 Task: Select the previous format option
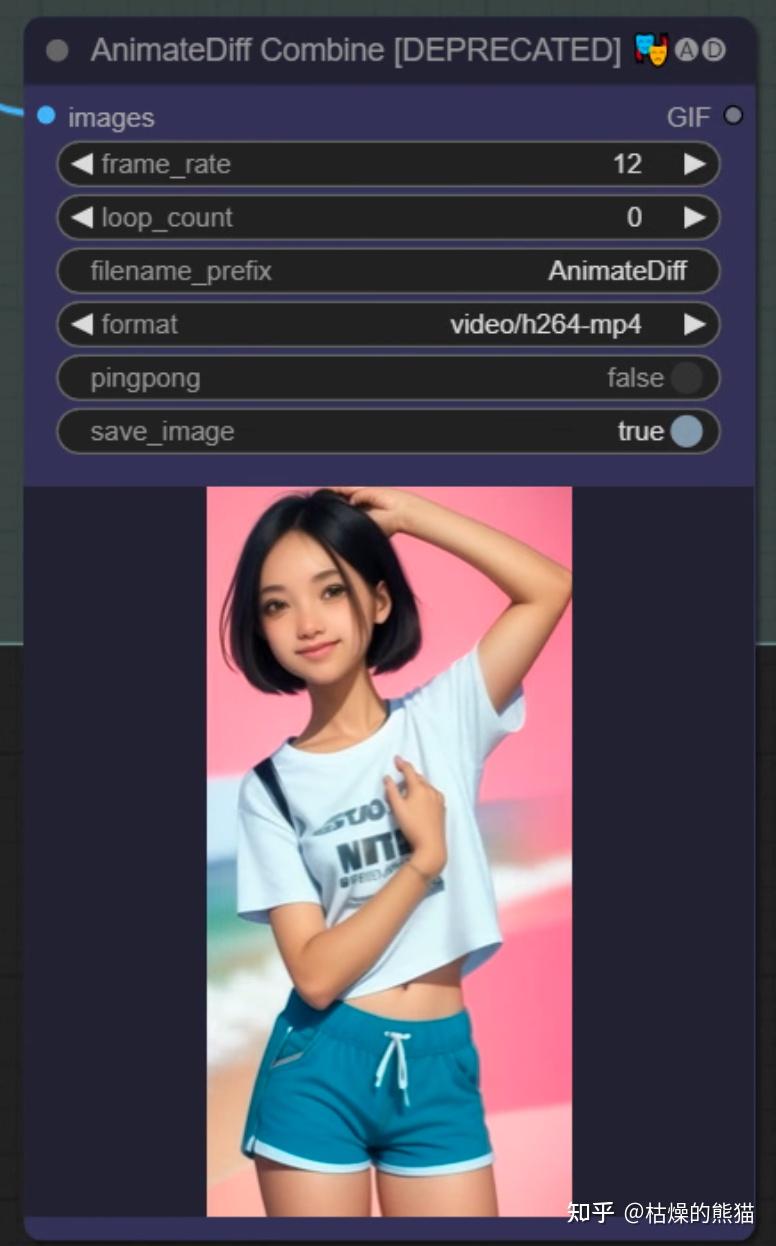point(82,324)
